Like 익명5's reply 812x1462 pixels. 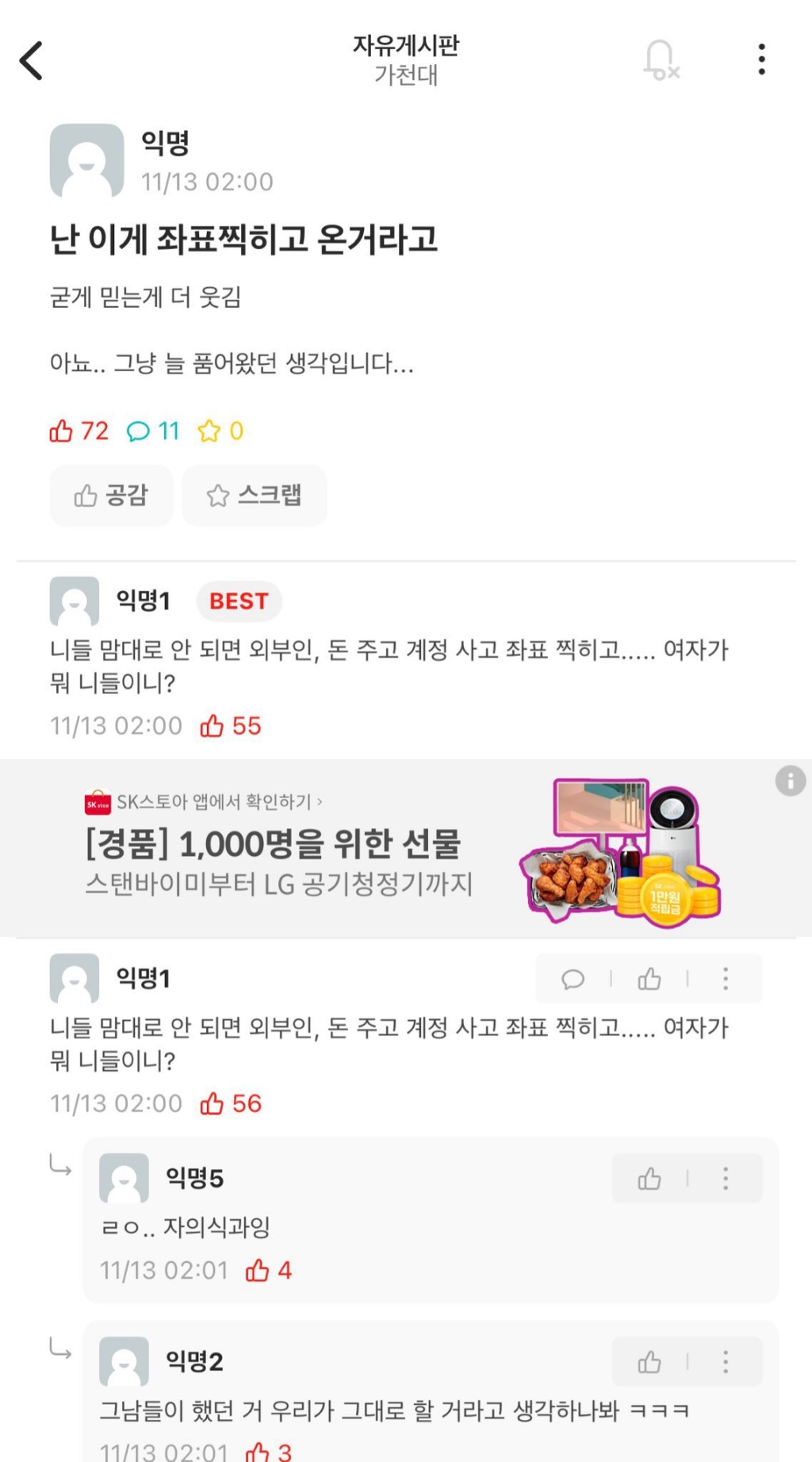pyautogui.click(x=649, y=1179)
